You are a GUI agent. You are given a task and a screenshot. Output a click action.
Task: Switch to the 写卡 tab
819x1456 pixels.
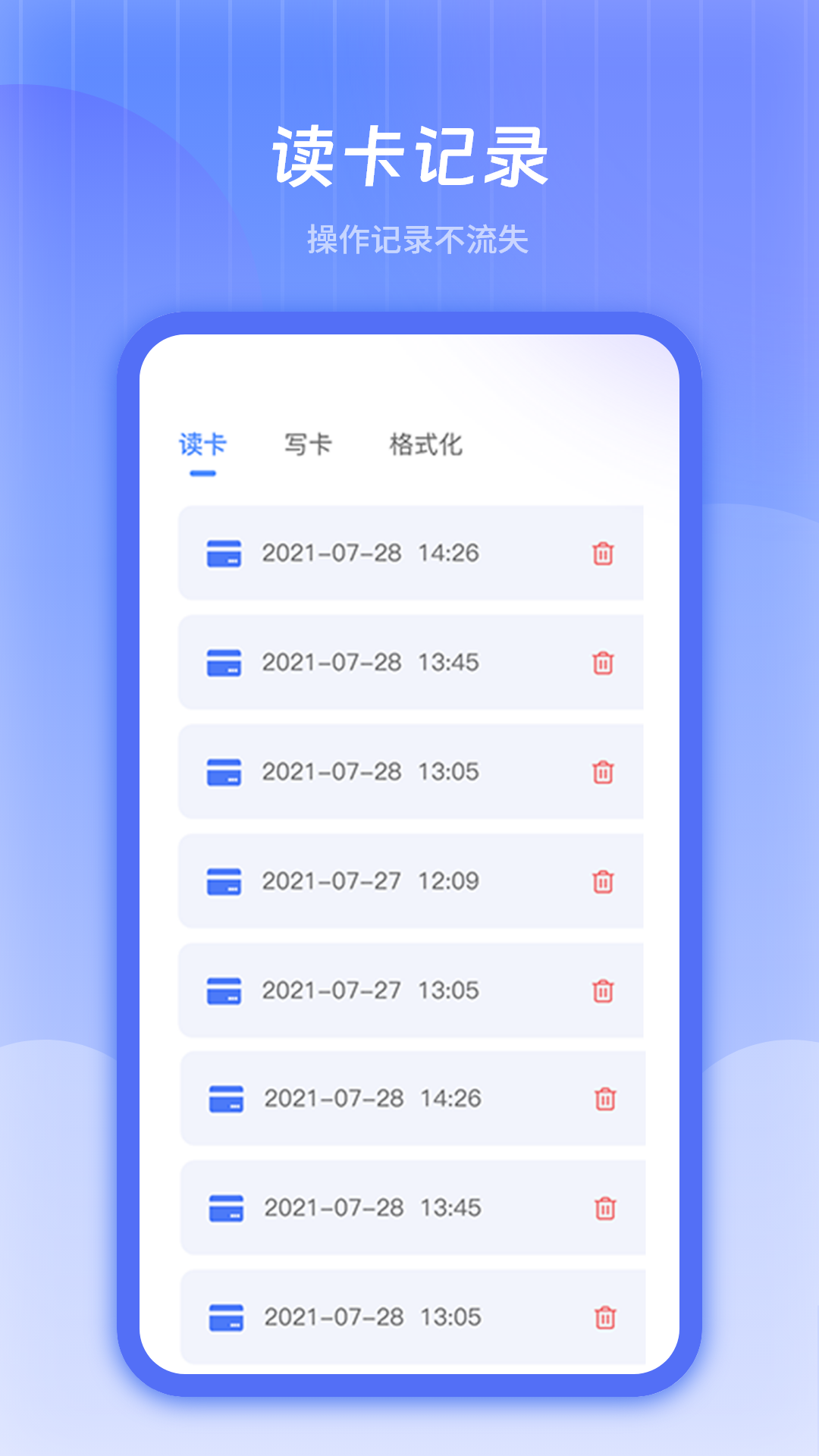pos(306,446)
